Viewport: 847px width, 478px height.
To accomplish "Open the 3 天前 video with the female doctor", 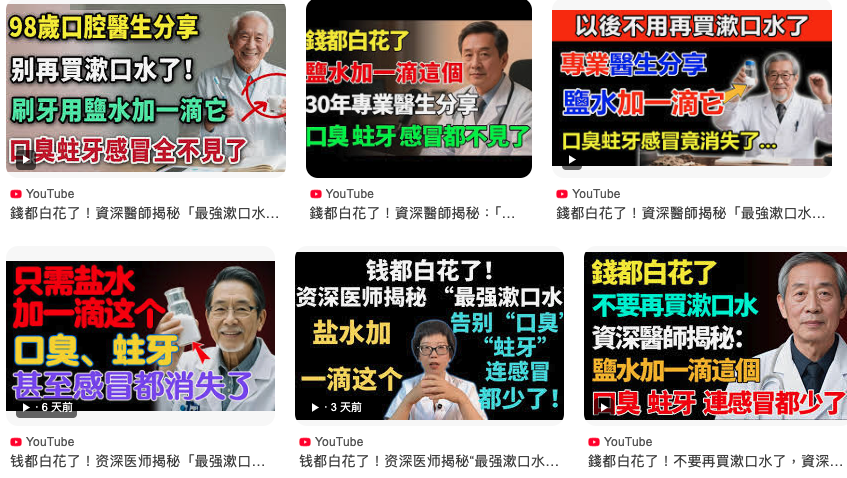I will click(x=429, y=337).
